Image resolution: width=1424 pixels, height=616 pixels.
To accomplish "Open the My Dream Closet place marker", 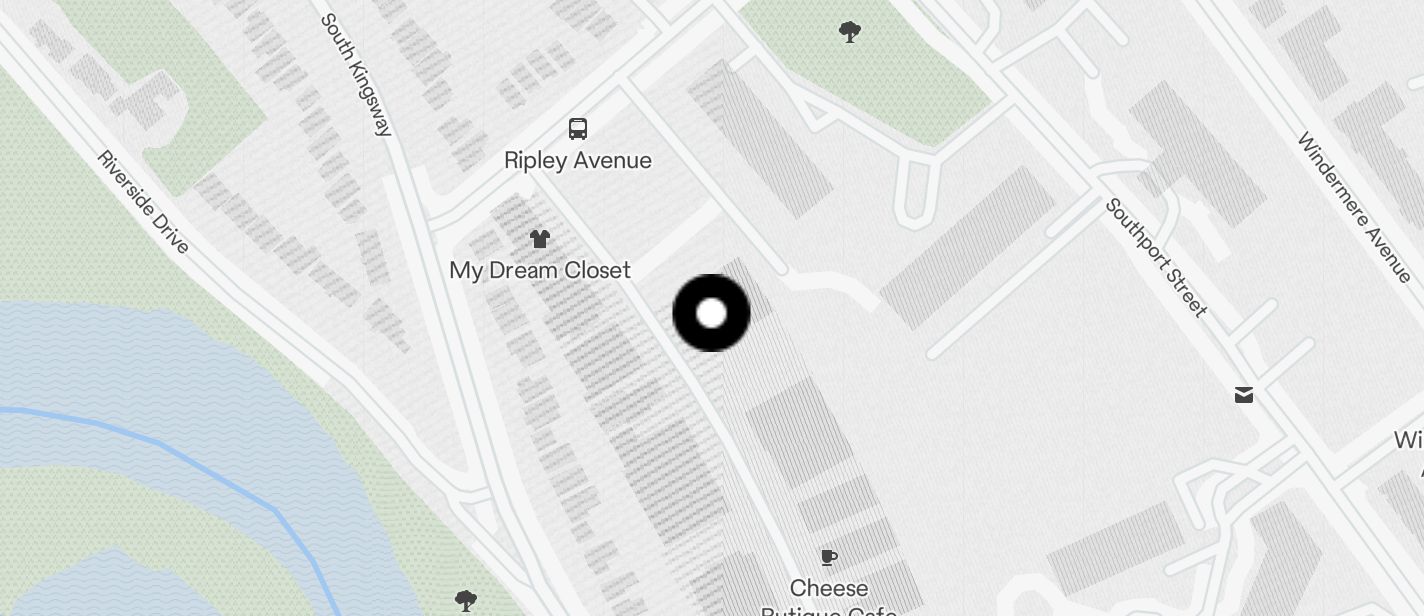I will point(540,239).
